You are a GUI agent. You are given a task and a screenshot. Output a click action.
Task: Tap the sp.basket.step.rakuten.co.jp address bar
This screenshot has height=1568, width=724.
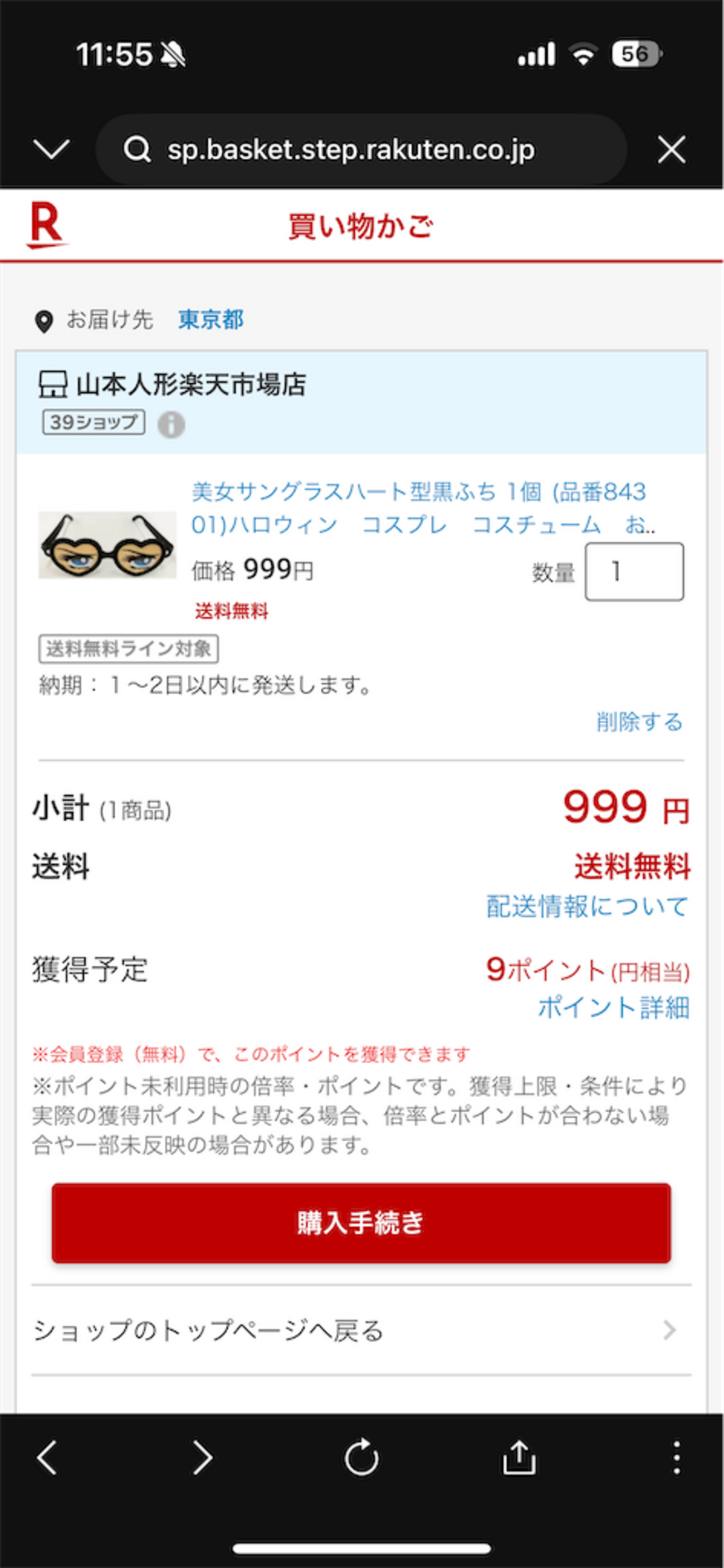pos(361,150)
